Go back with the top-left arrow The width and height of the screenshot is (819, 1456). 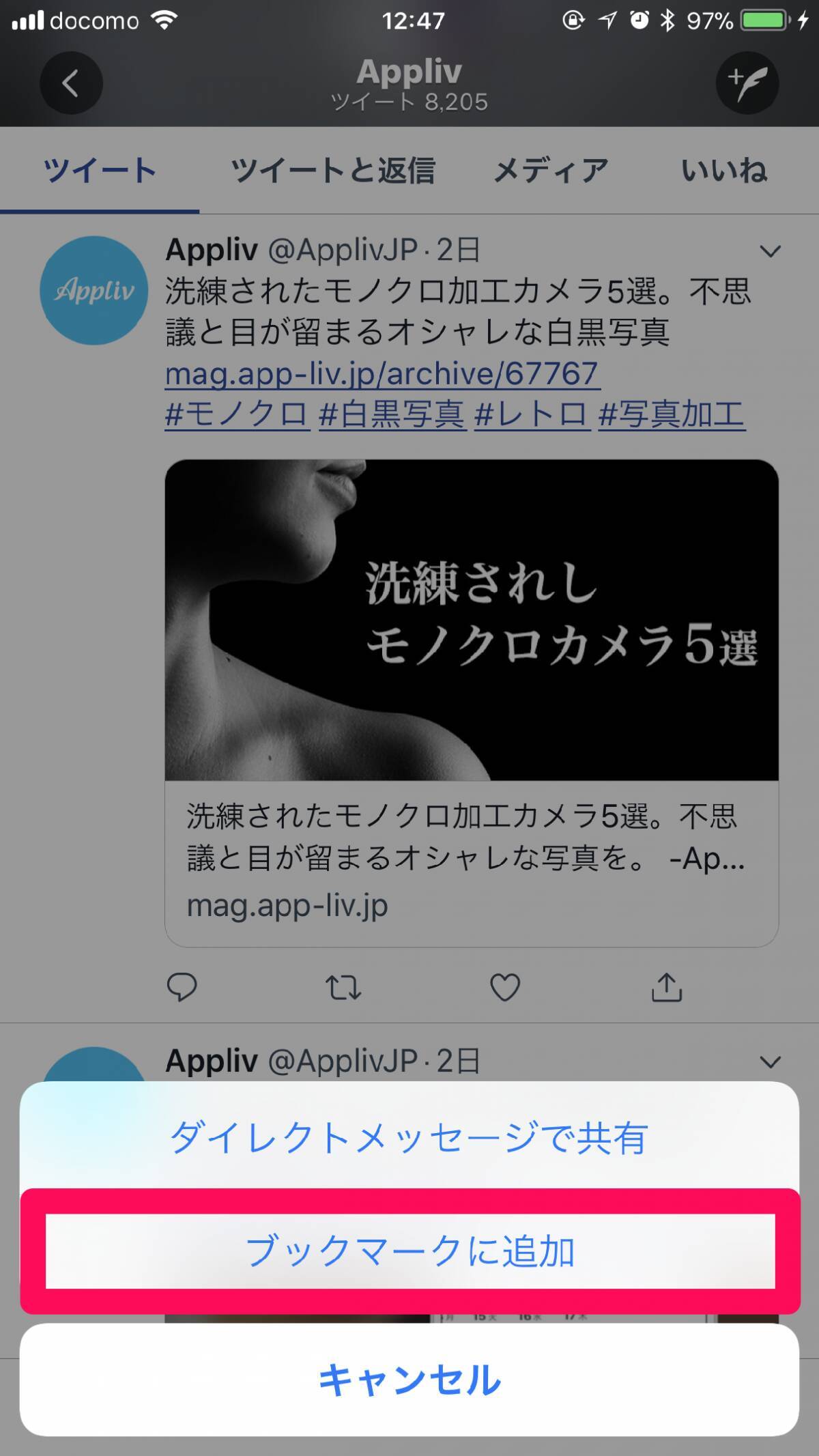click(x=71, y=83)
